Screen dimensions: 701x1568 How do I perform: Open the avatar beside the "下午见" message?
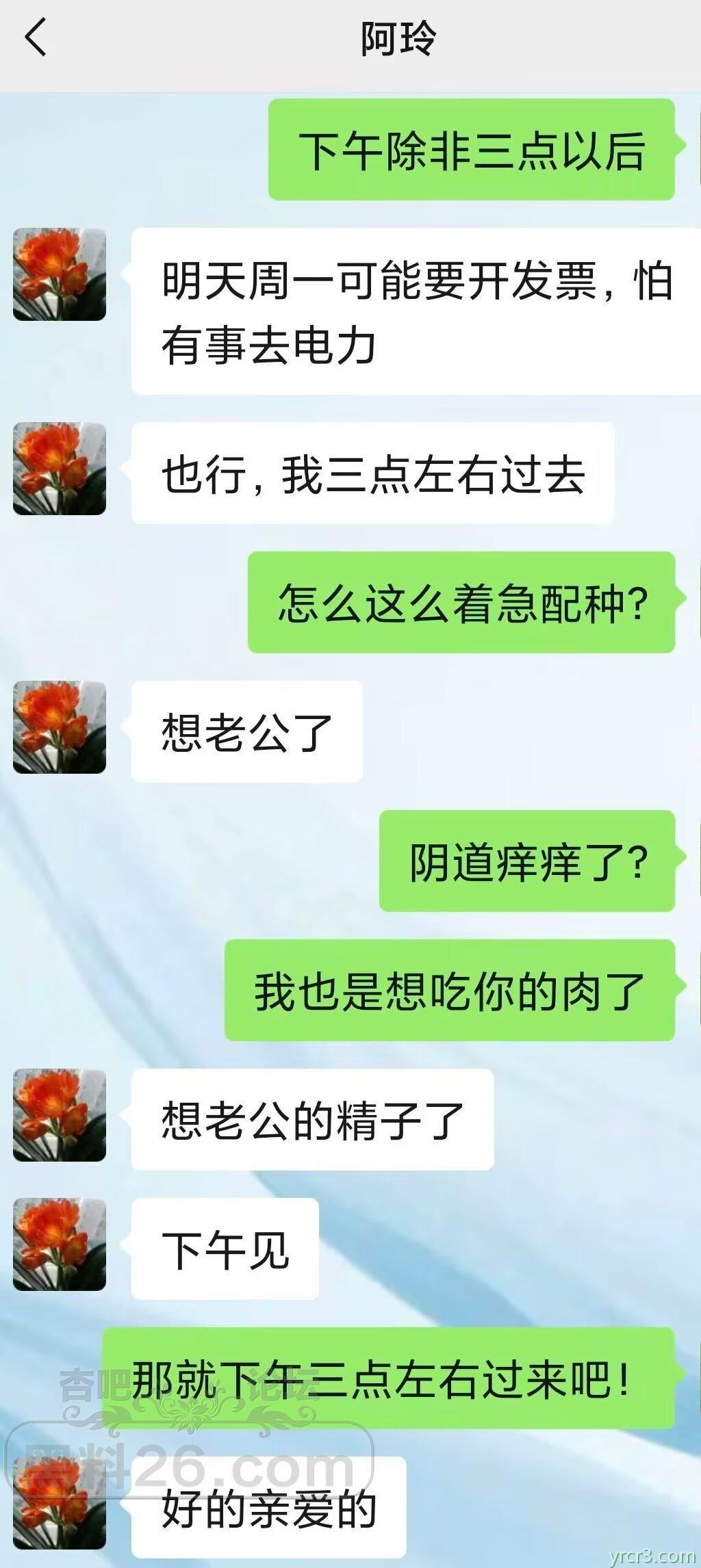point(60,1244)
